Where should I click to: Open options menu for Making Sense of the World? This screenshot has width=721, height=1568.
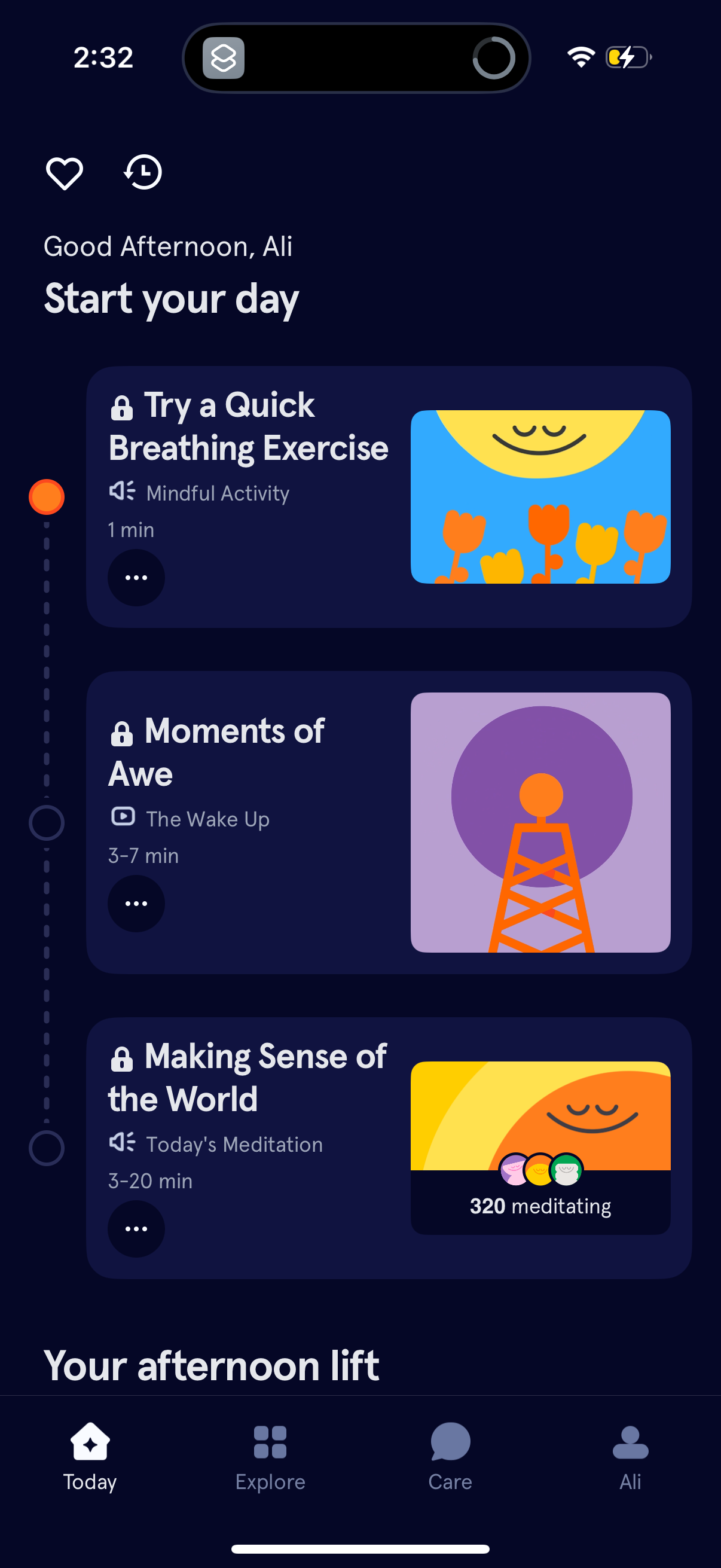point(136,1228)
